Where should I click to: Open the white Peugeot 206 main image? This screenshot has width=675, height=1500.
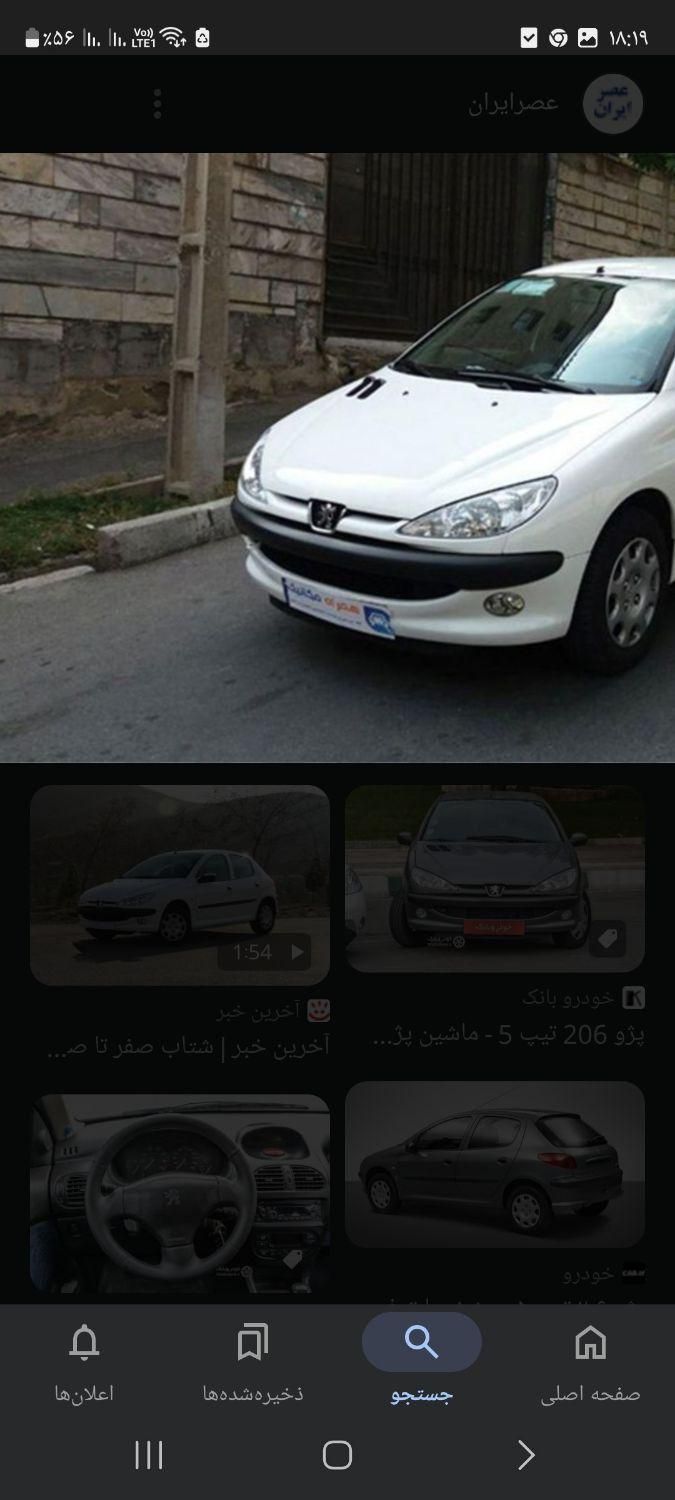coord(337,457)
